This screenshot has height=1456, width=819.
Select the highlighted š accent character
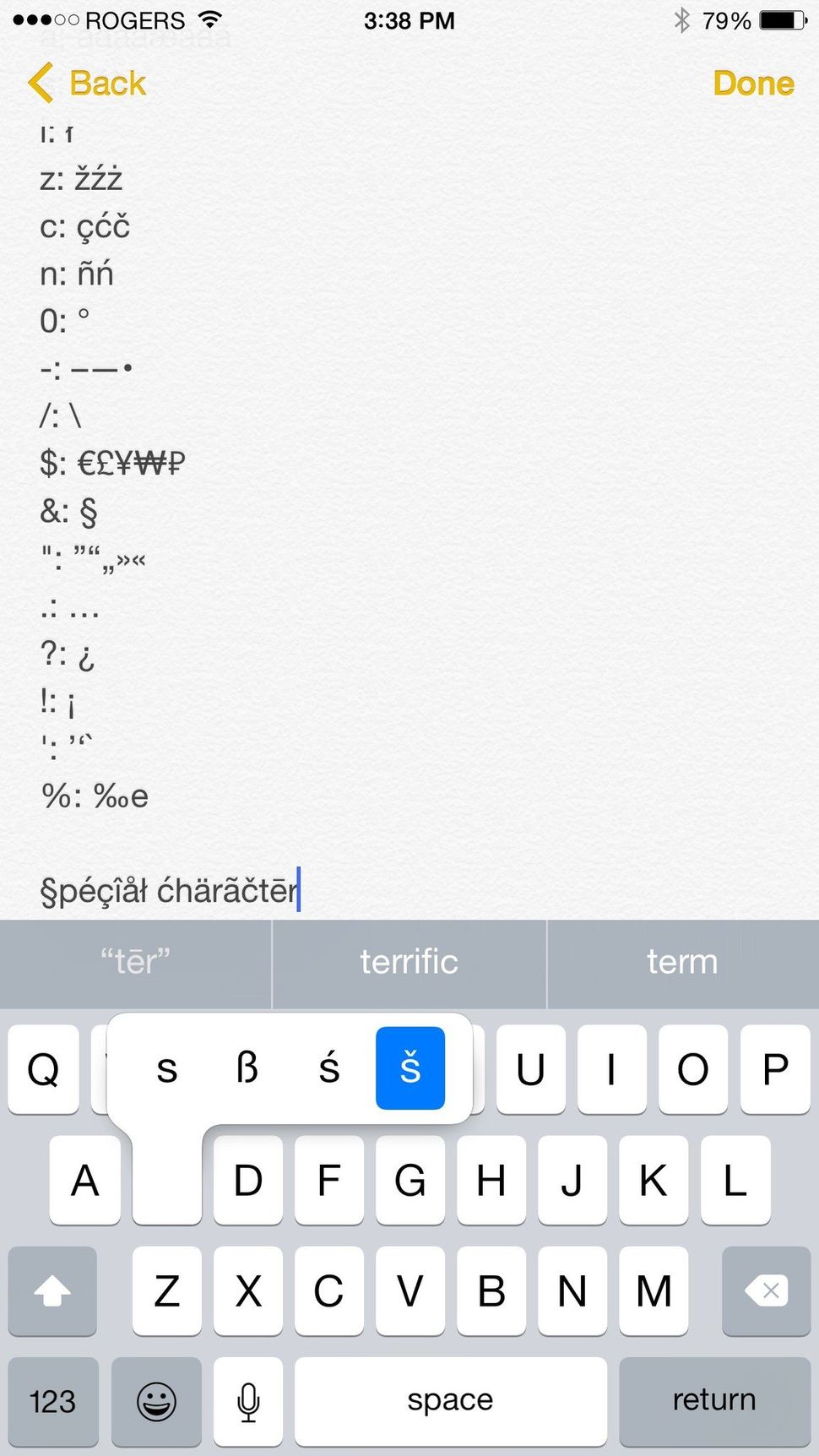point(410,1067)
